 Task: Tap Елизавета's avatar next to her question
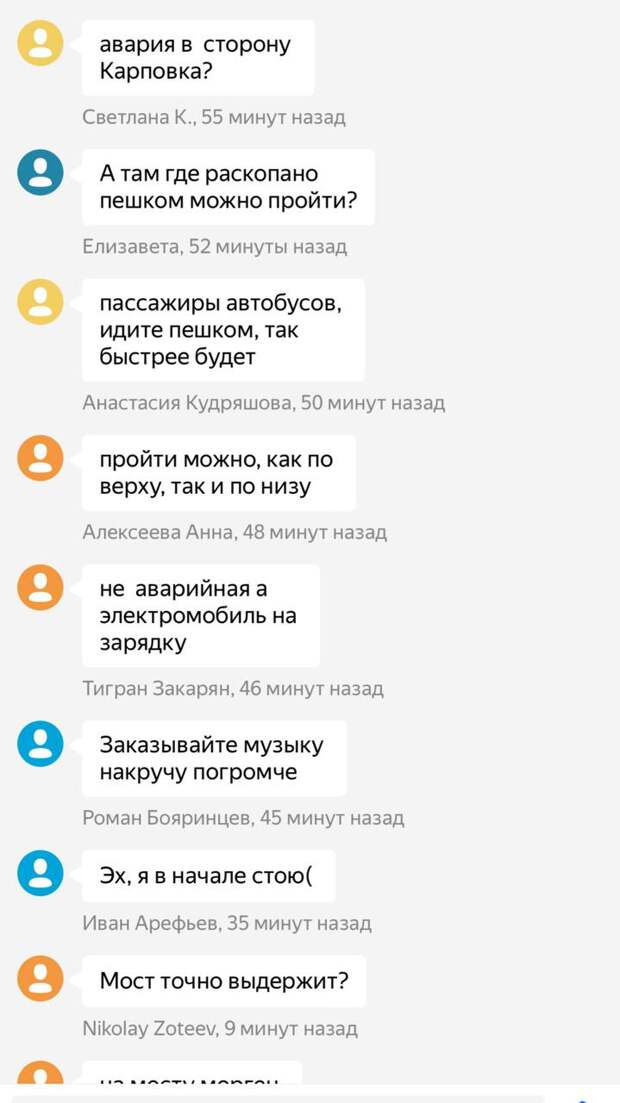(x=40, y=172)
